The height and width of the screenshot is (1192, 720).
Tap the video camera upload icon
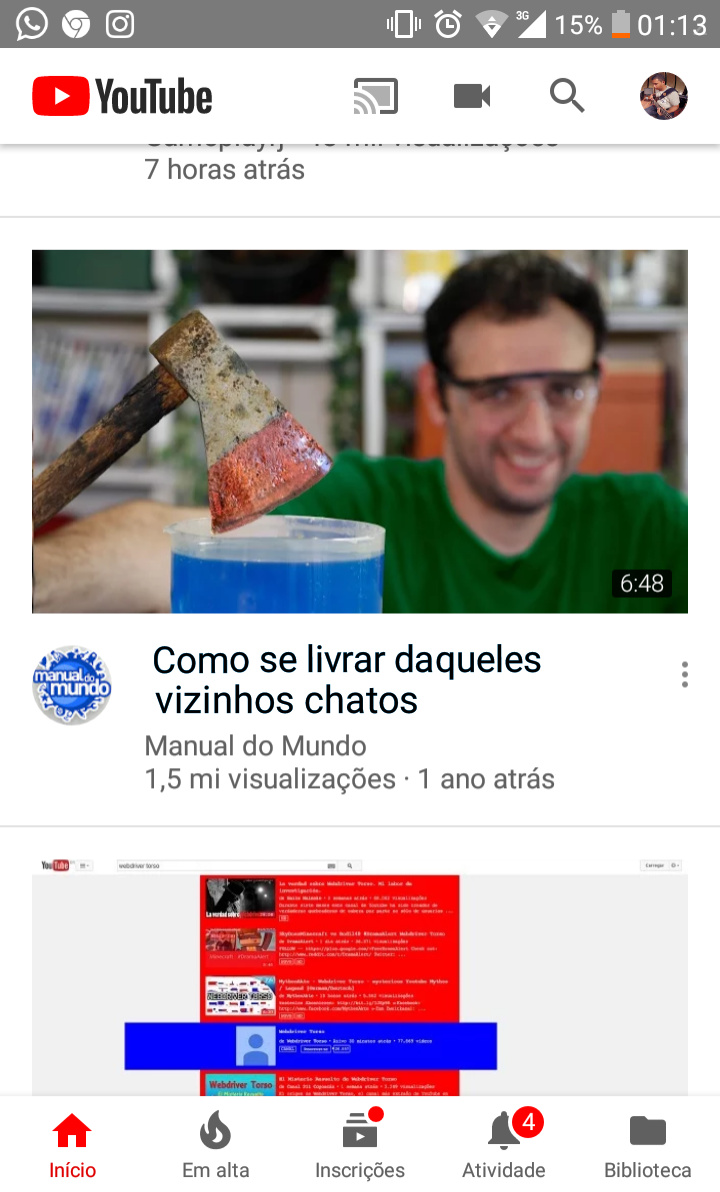(472, 97)
